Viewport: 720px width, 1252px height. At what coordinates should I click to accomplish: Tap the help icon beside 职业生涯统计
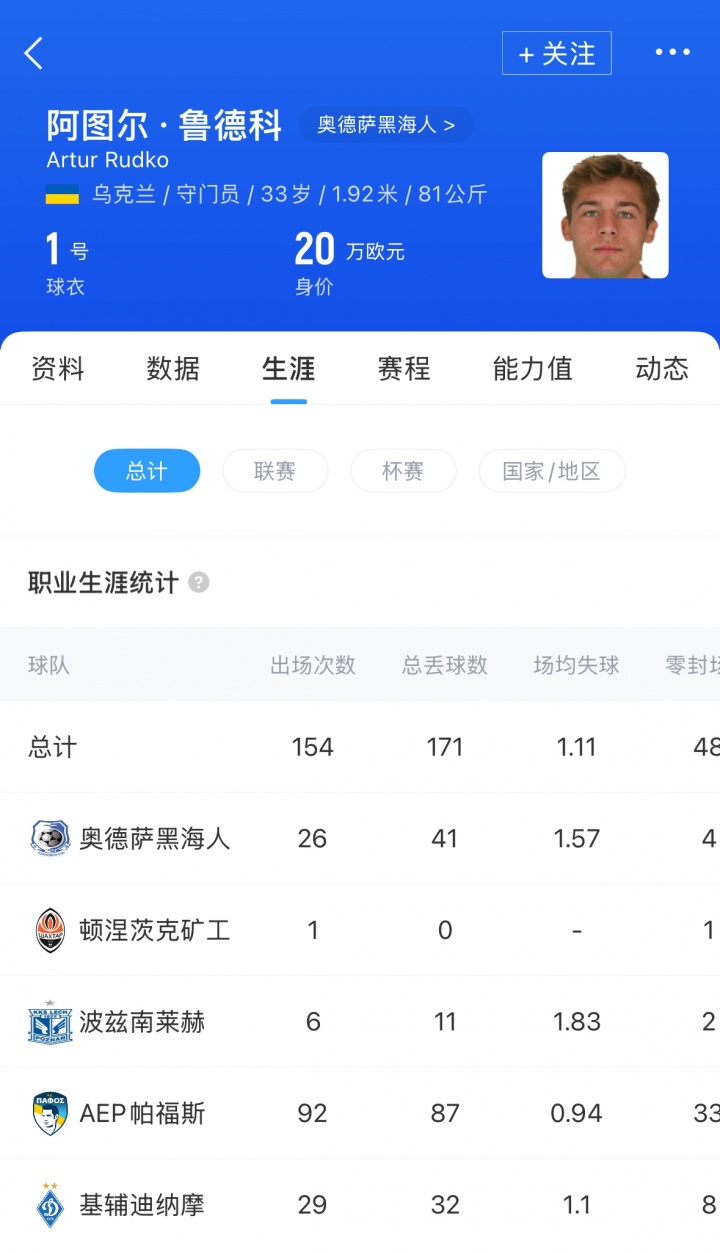click(199, 583)
